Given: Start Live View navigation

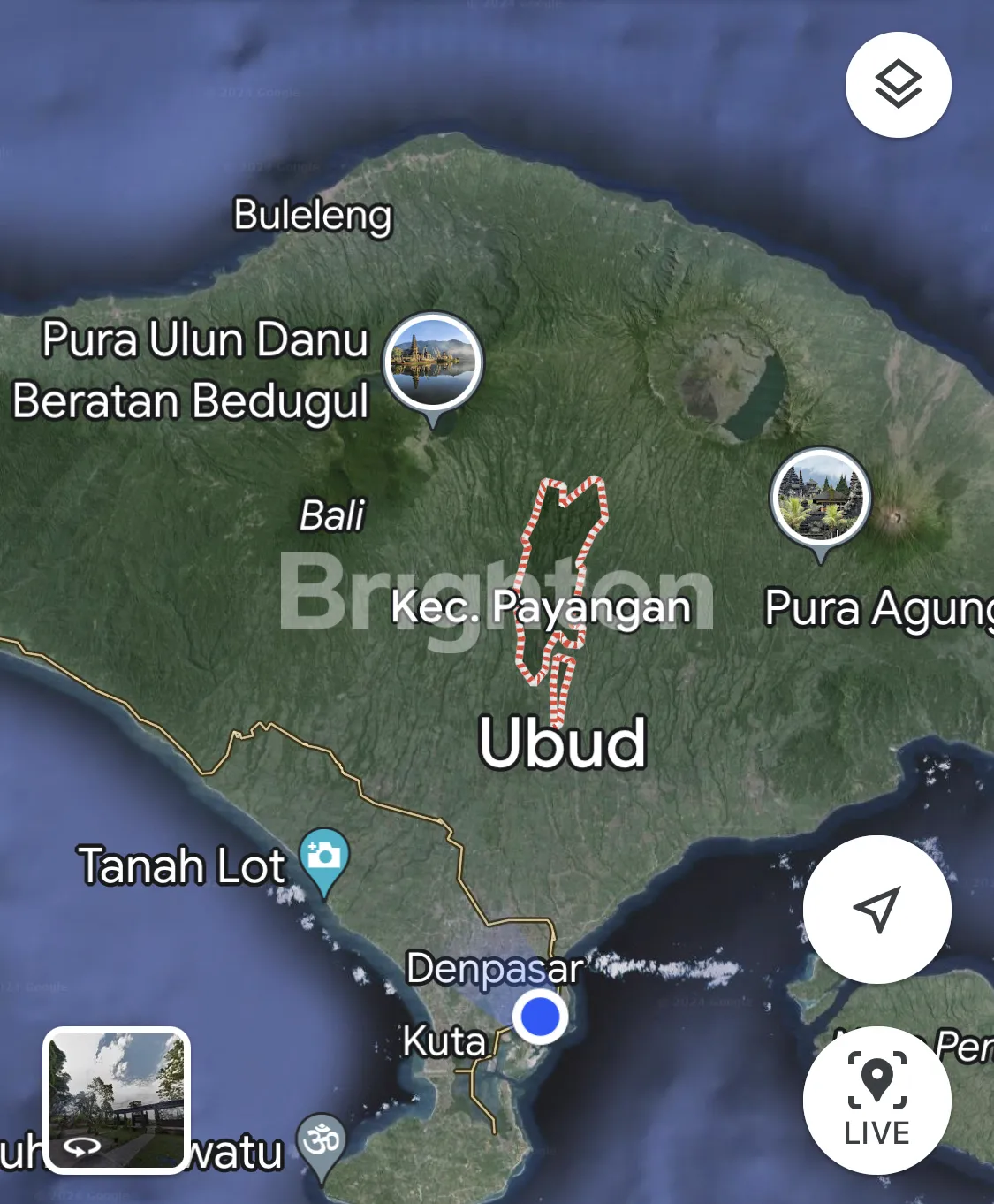Looking at the screenshot, I should tap(876, 1100).
